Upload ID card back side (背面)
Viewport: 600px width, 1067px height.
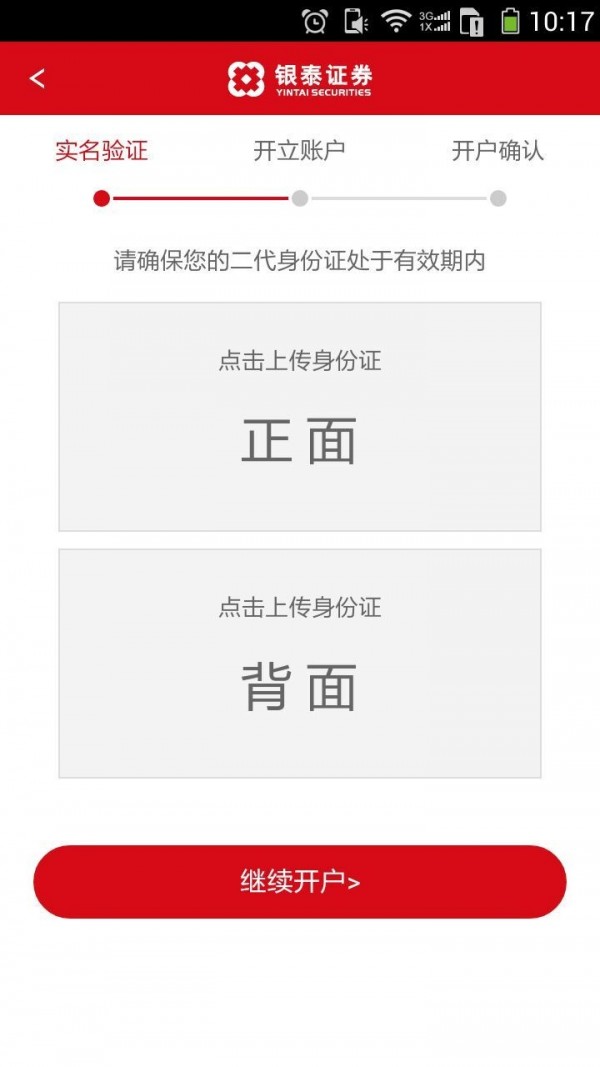(x=300, y=663)
